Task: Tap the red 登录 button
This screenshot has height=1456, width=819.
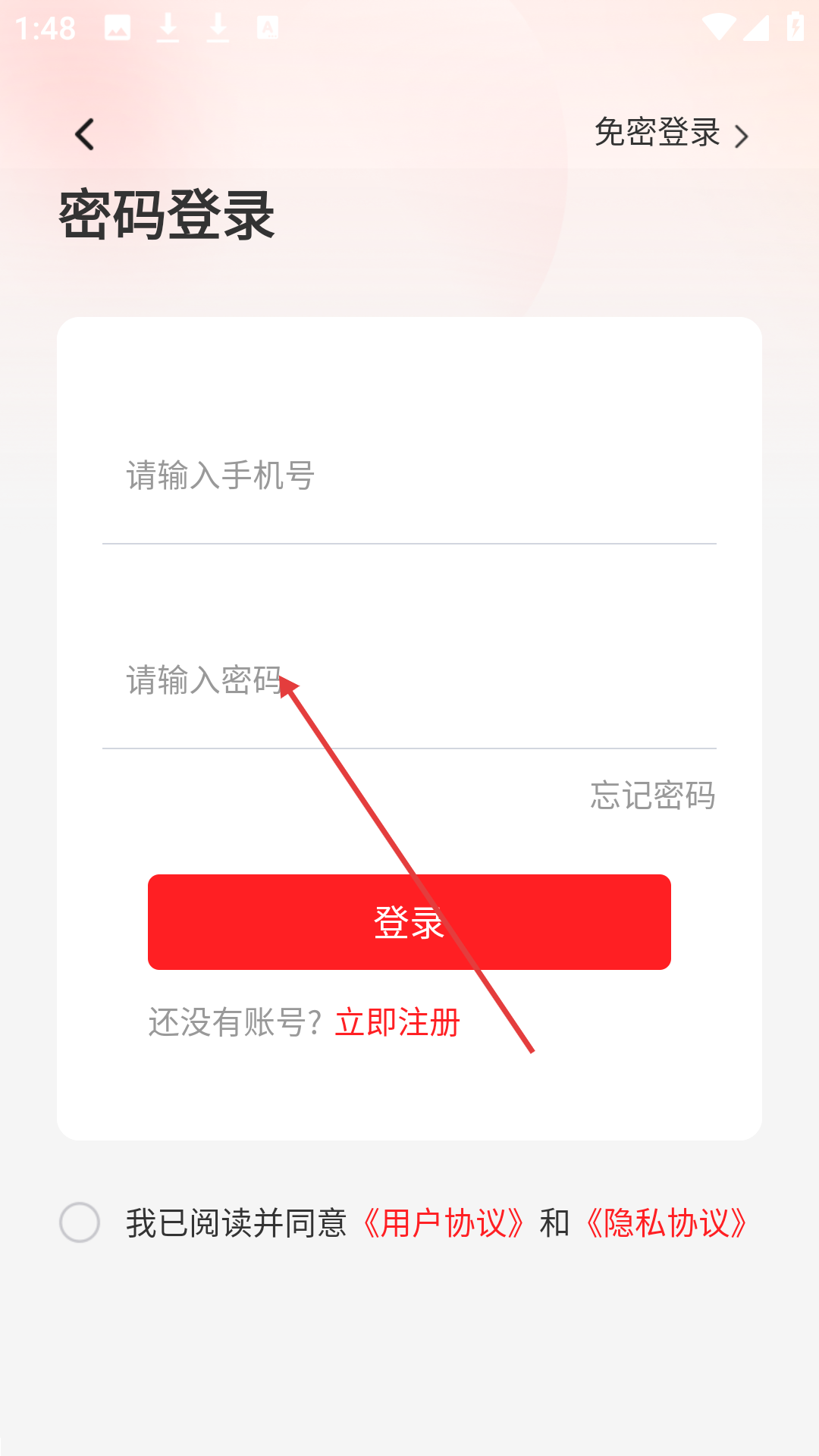Action: tap(409, 922)
